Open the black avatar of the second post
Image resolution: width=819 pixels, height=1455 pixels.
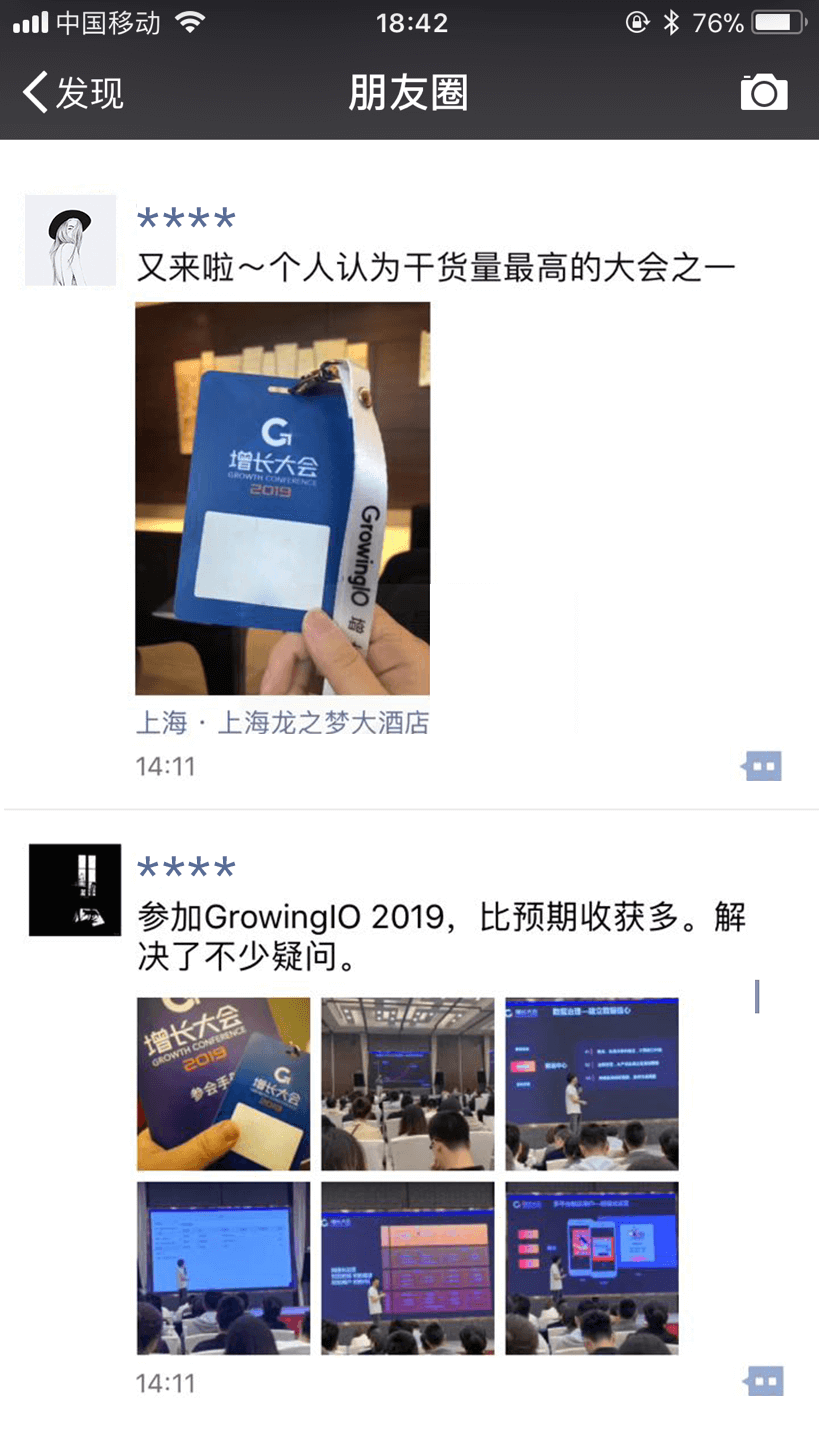pyautogui.click(x=75, y=890)
